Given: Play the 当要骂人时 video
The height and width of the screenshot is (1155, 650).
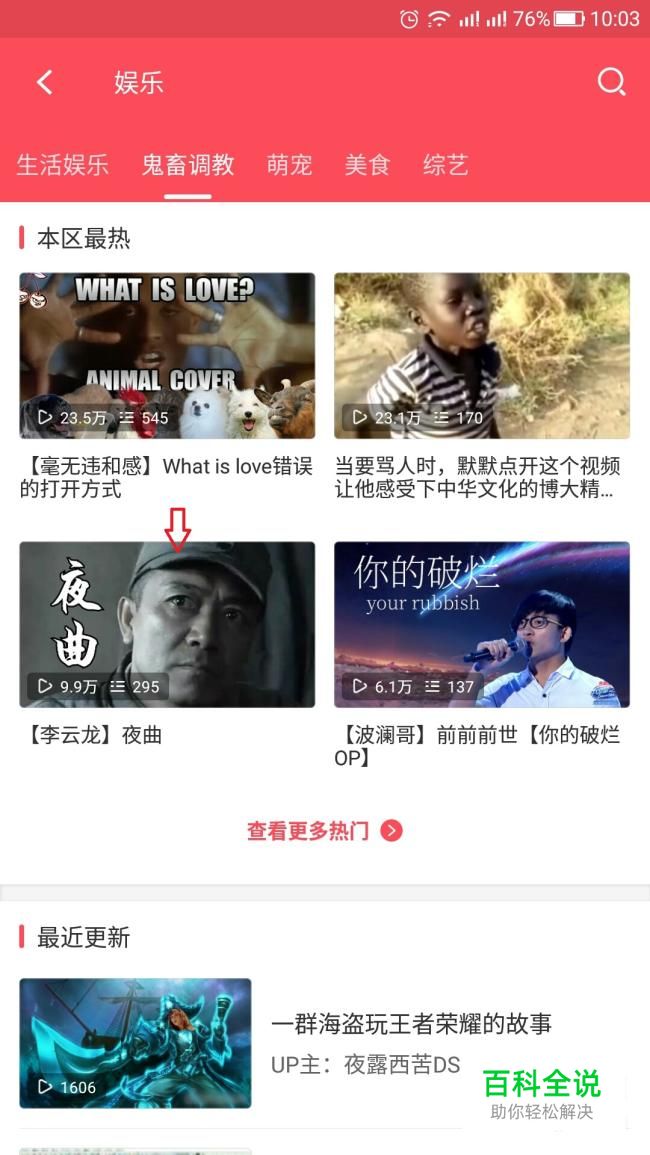Looking at the screenshot, I should [482, 356].
